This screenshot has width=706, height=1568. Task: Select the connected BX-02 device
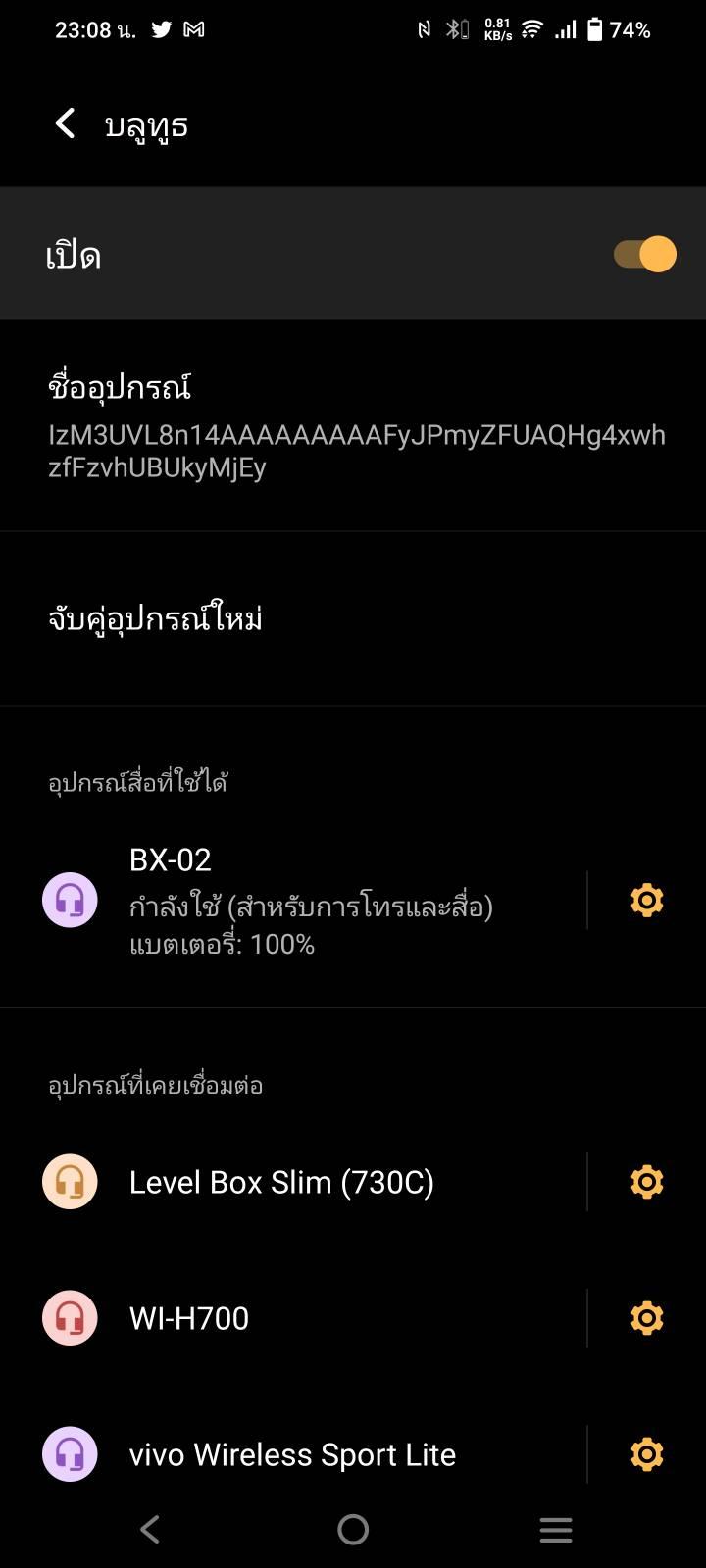[x=294, y=901]
